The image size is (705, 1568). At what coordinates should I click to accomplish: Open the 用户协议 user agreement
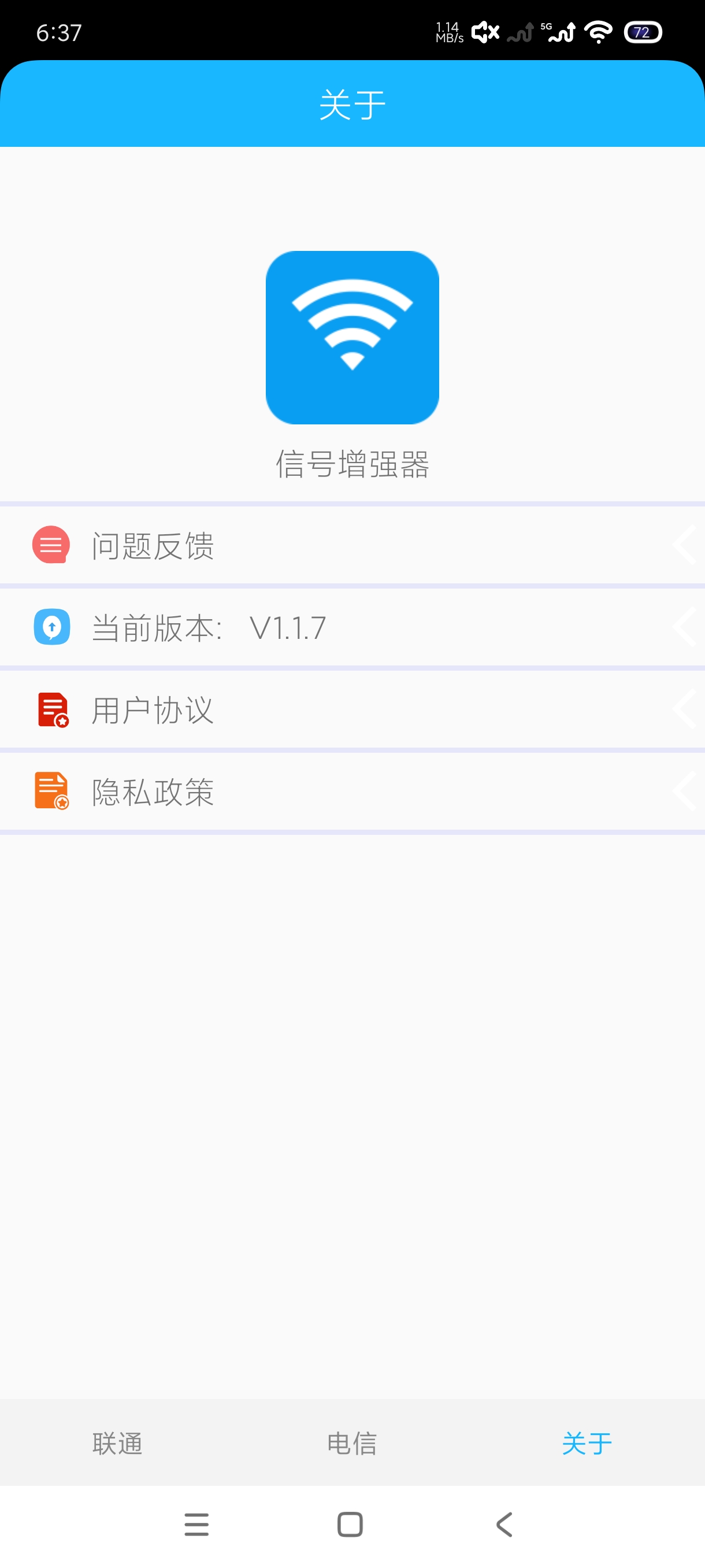tap(352, 709)
